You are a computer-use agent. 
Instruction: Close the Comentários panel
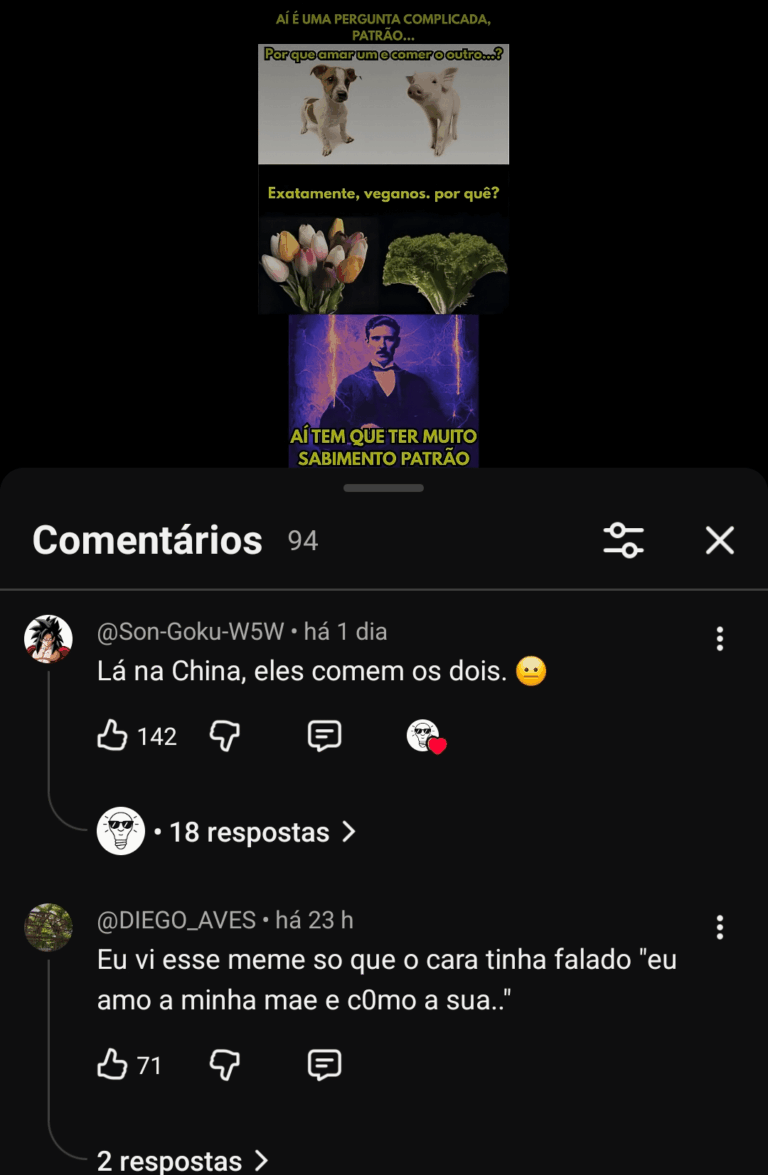pos(720,541)
